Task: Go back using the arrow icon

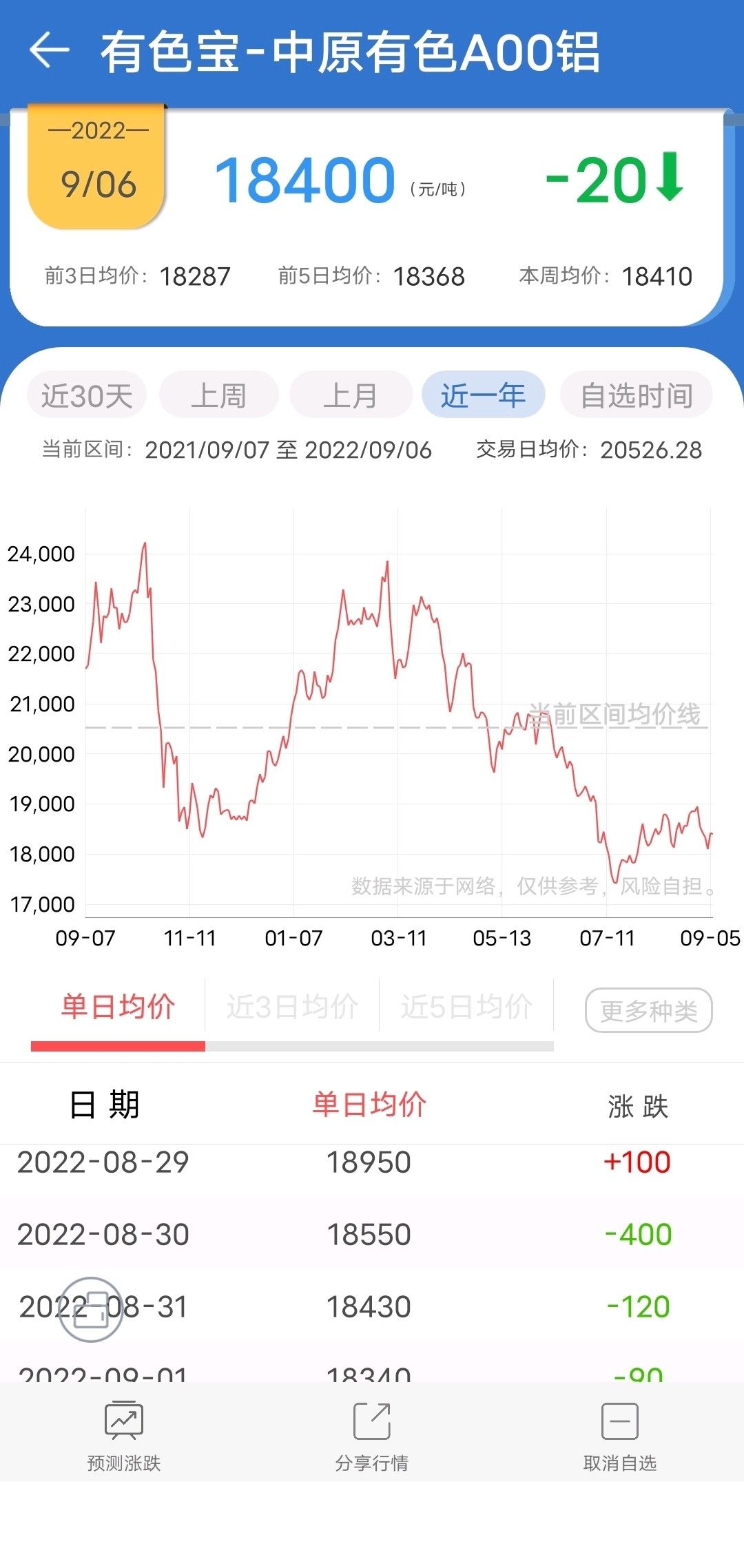Action: click(x=50, y=50)
